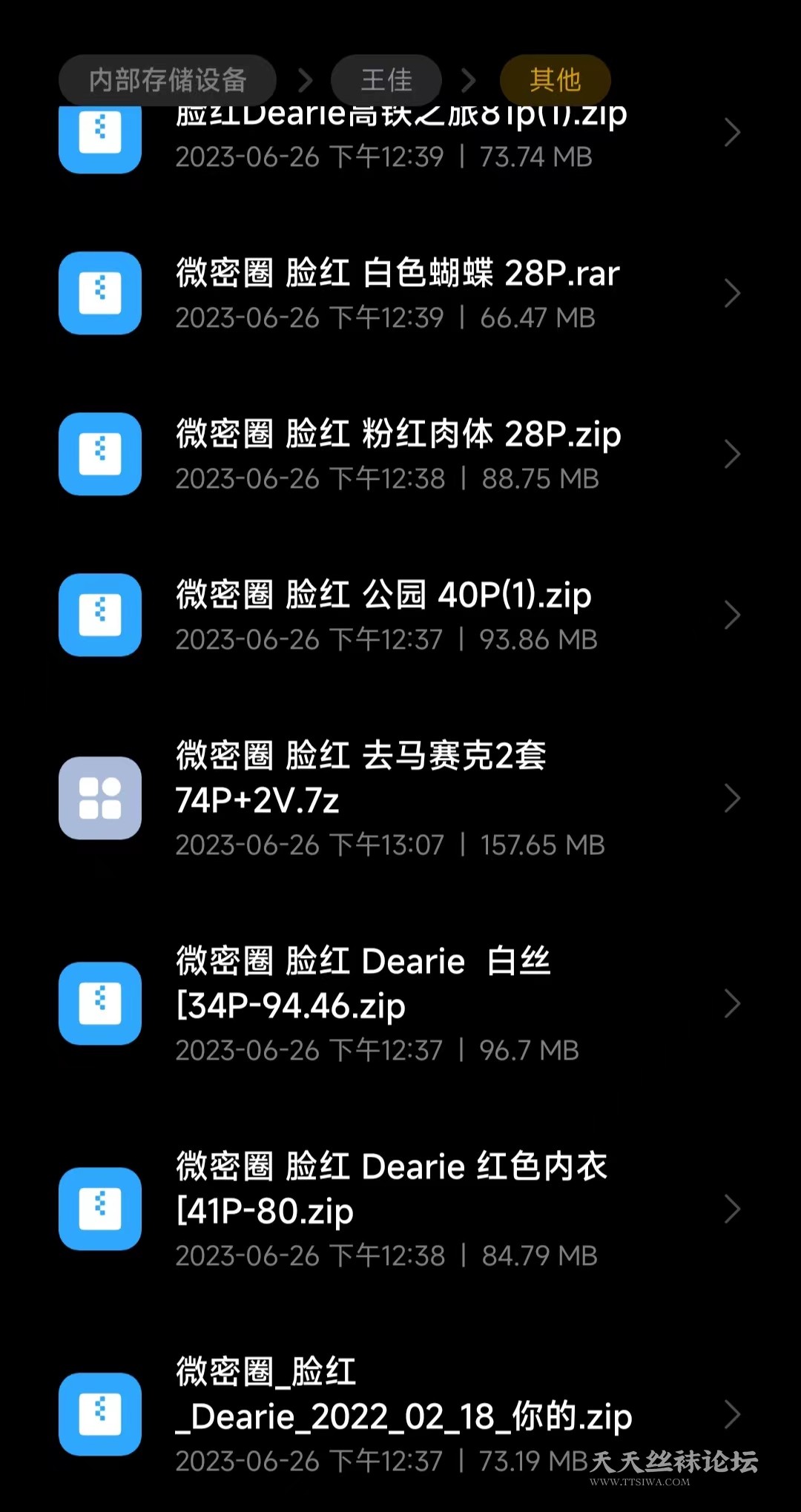The width and height of the screenshot is (801, 1512).
Task: Open the arrow next to 去马赛克2套 74P+2V.7z
Action: click(x=732, y=797)
